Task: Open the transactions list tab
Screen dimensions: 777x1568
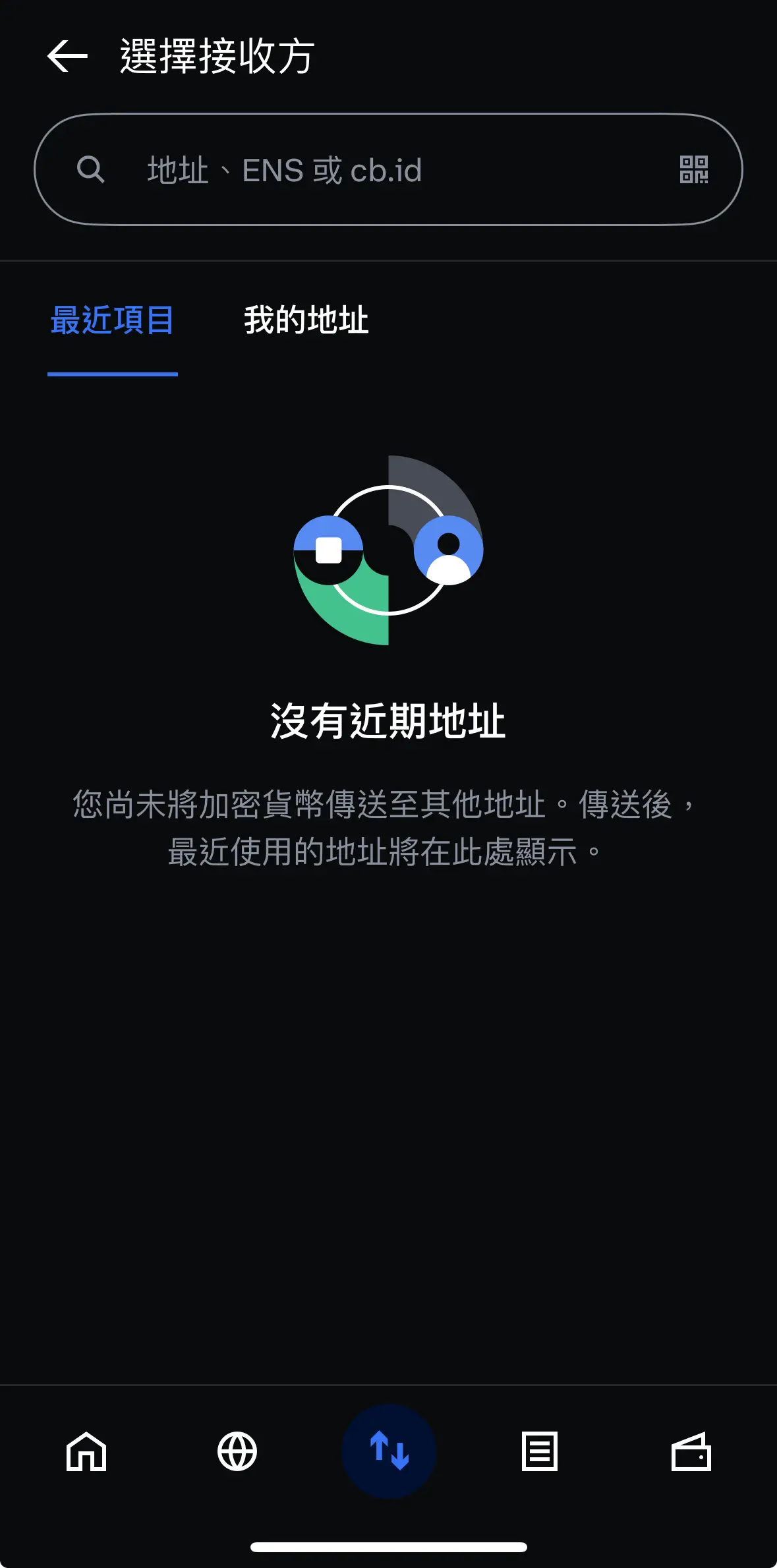Action: [x=540, y=1451]
